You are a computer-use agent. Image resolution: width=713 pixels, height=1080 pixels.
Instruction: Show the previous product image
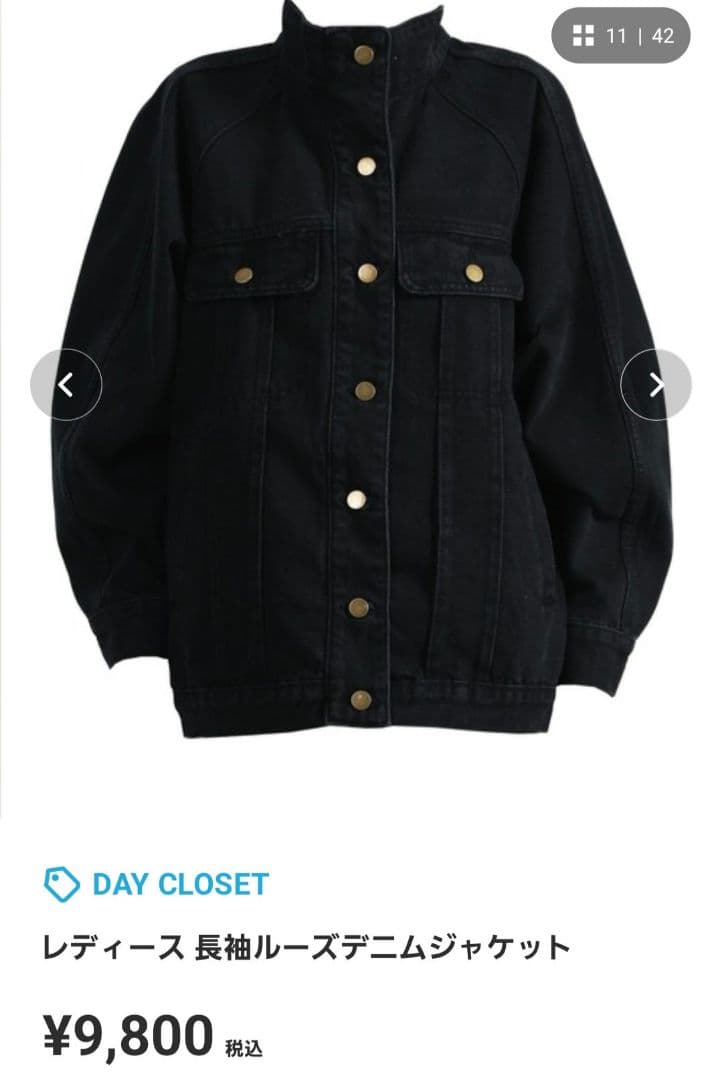(66, 385)
